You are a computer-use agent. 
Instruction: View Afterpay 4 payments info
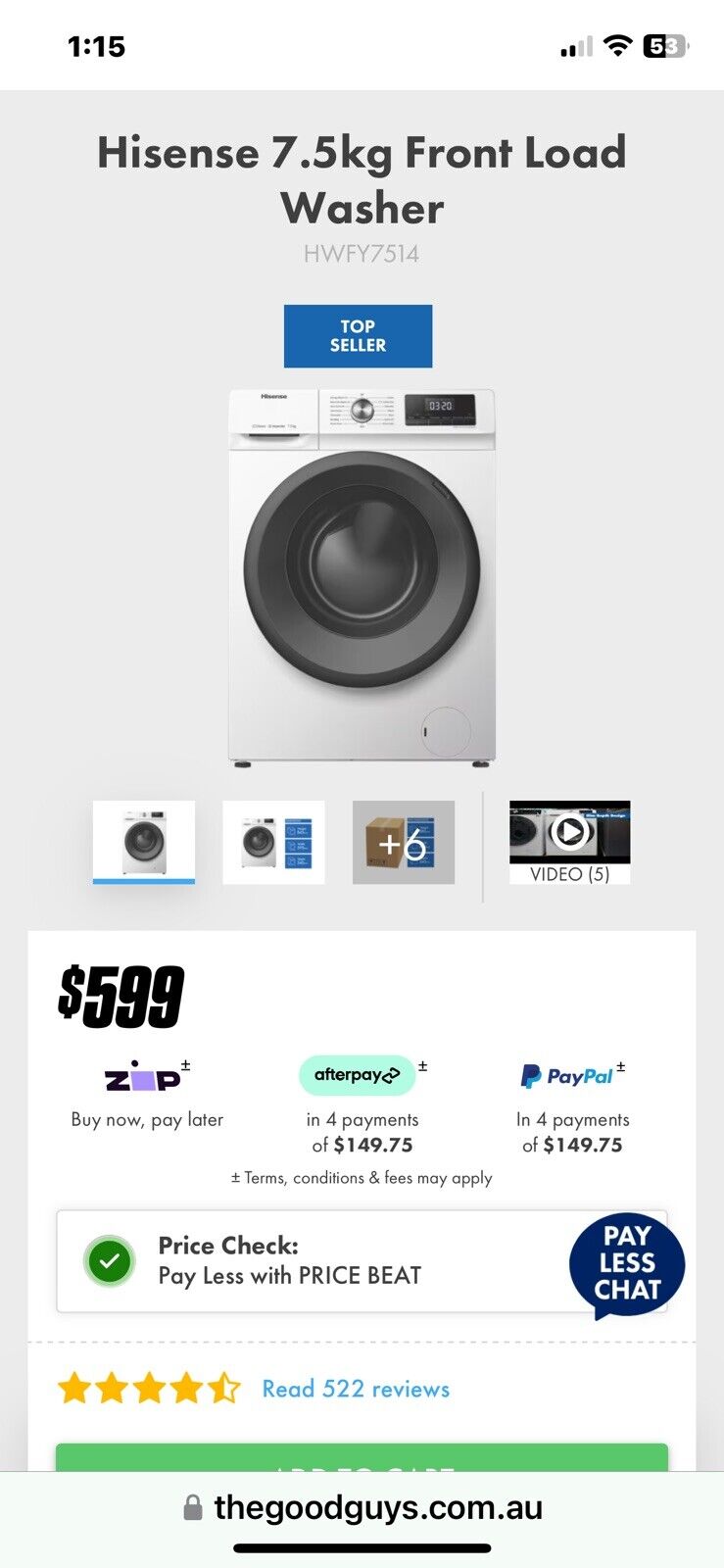pyautogui.click(x=362, y=1103)
